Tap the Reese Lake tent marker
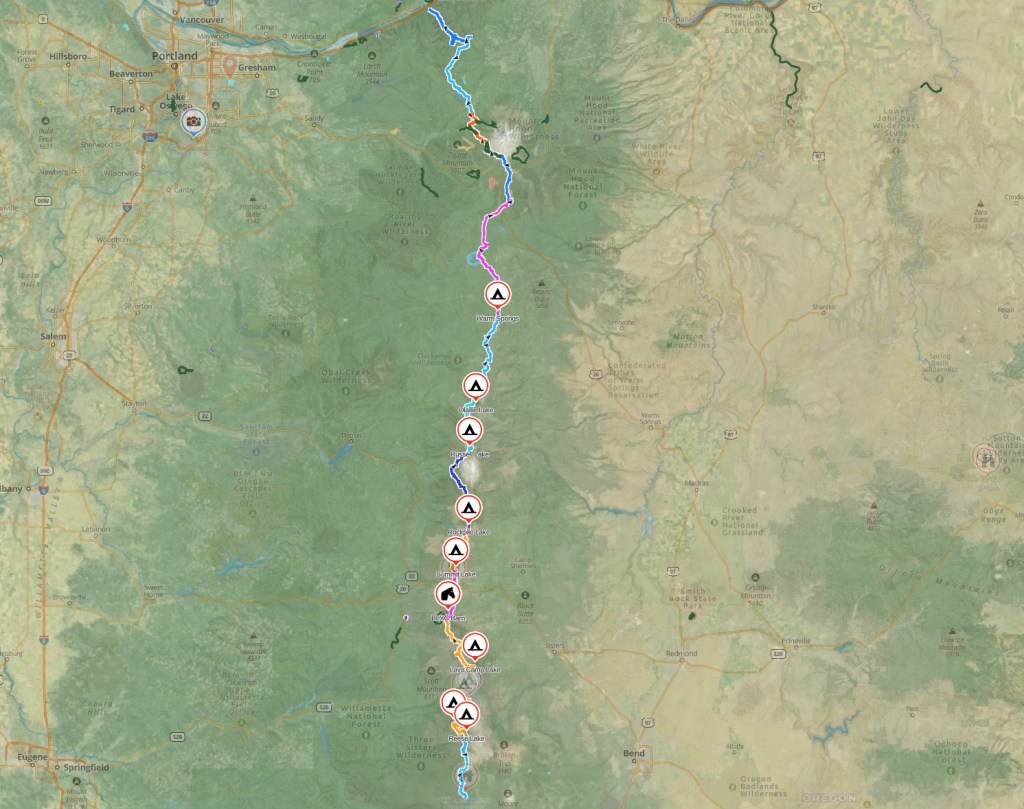The width and height of the screenshot is (1024, 809). coord(465,714)
